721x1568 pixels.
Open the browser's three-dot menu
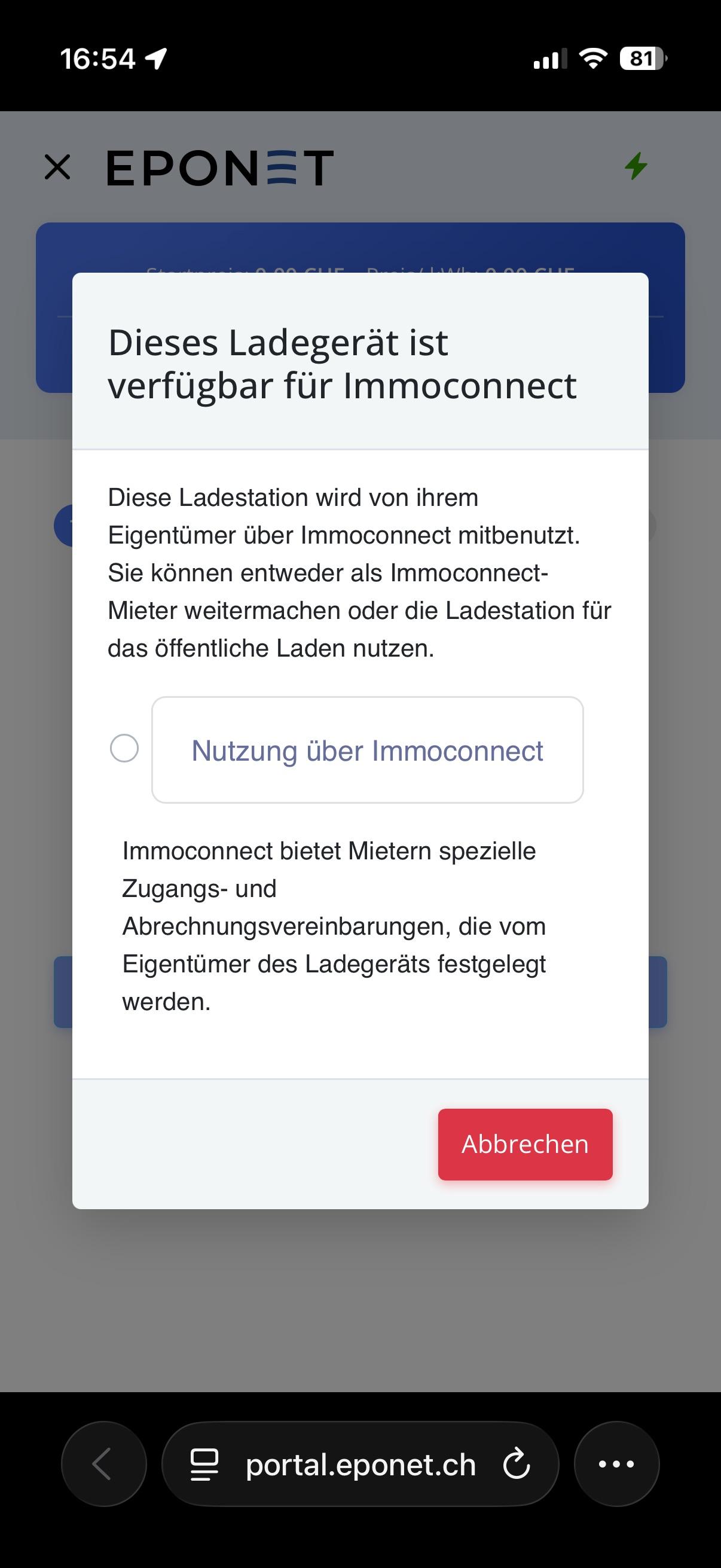(x=616, y=1464)
